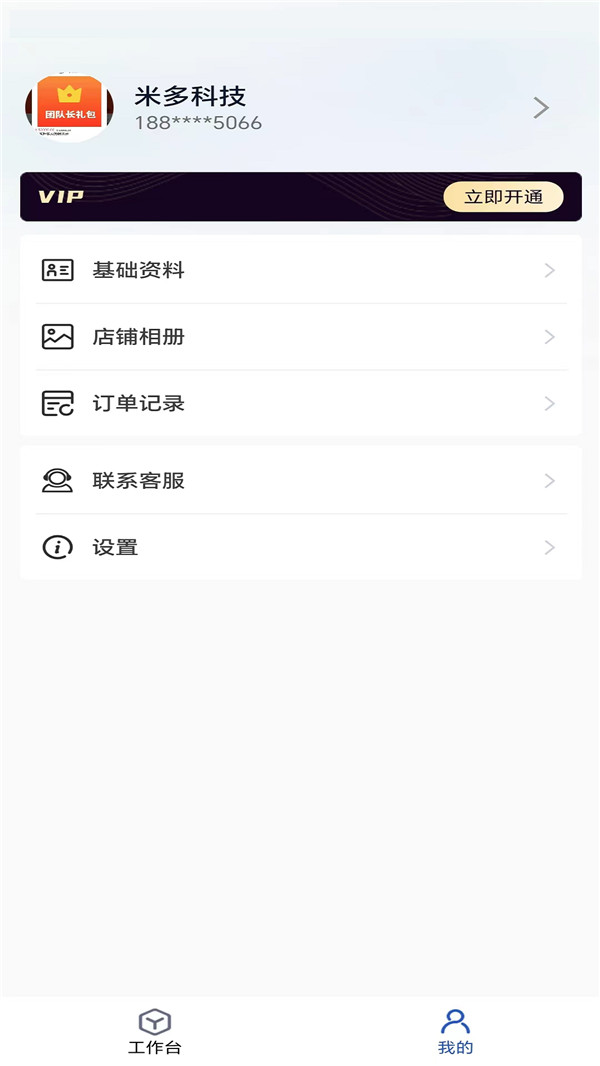Select the 我的 tab
This screenshot has width=600, height=1066.
455,1032
